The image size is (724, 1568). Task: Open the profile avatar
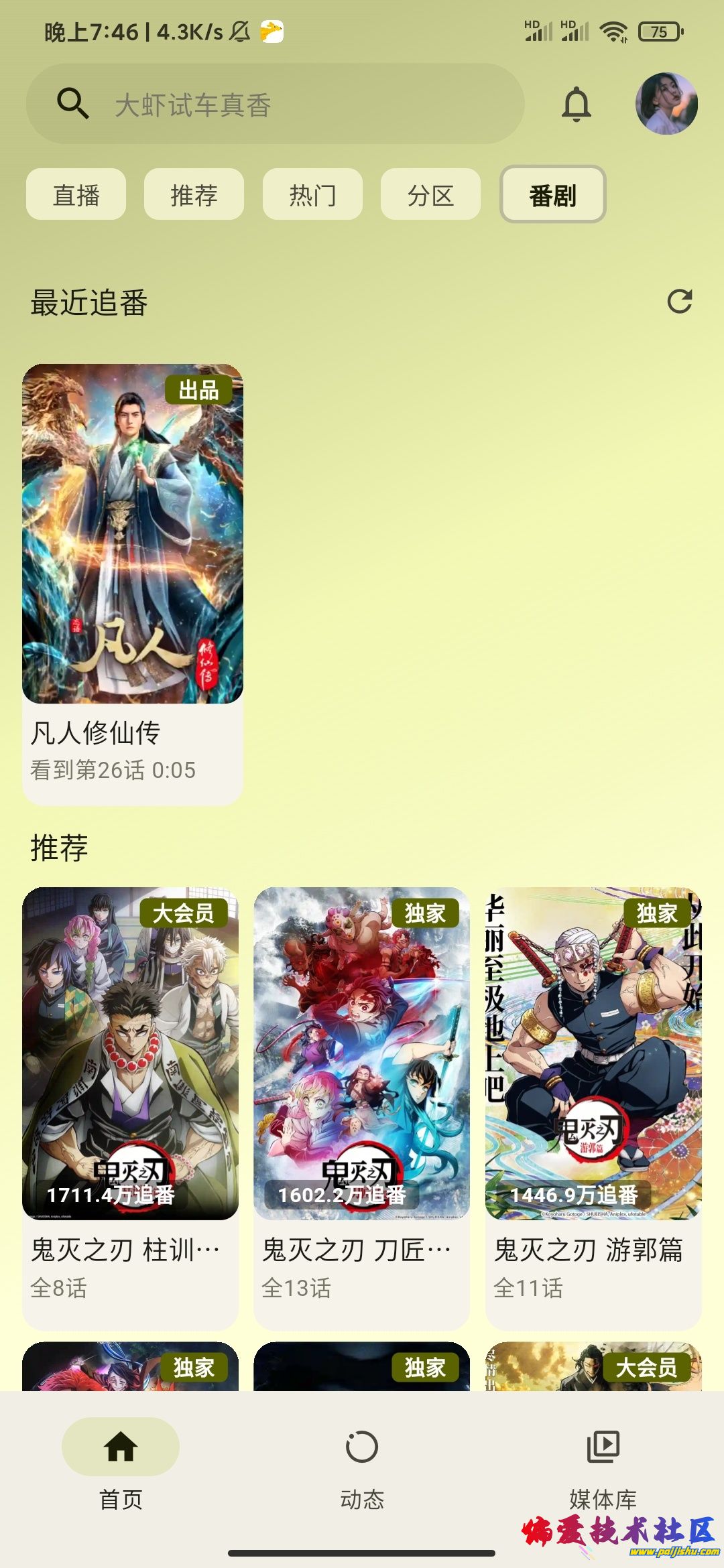click(666, 104)
